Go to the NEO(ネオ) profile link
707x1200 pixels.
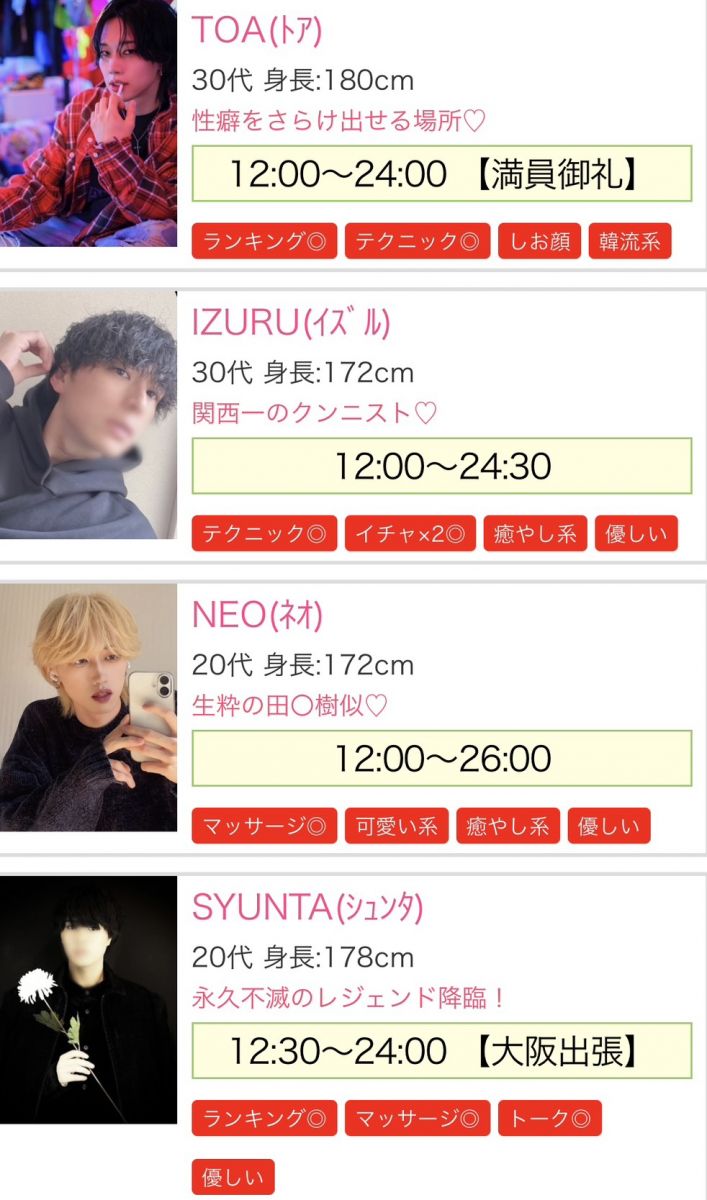257,616
